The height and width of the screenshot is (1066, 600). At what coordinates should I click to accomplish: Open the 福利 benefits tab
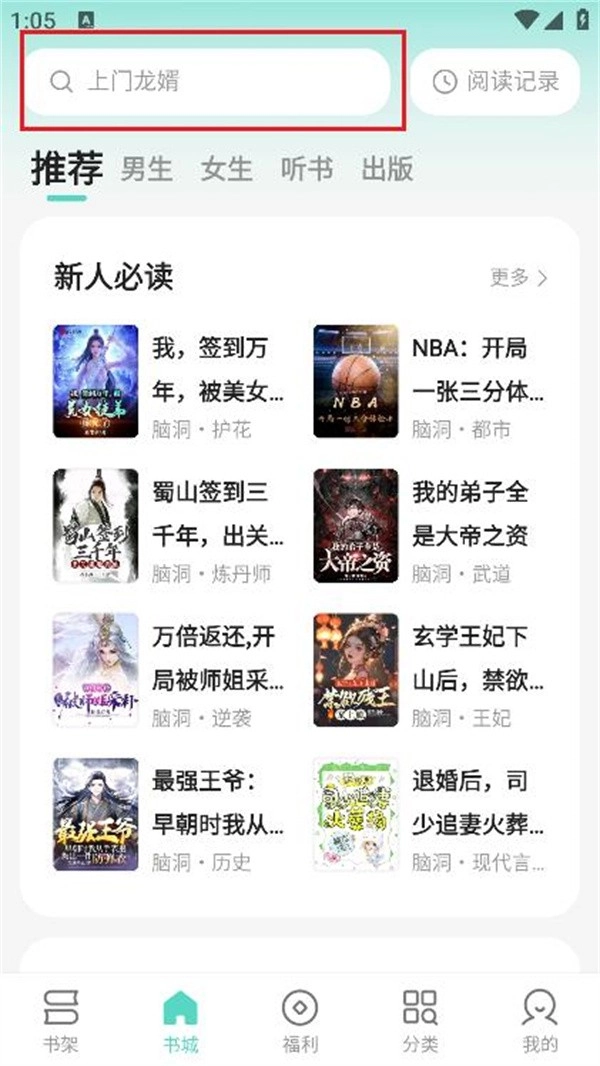click(x=300, y=1020)
